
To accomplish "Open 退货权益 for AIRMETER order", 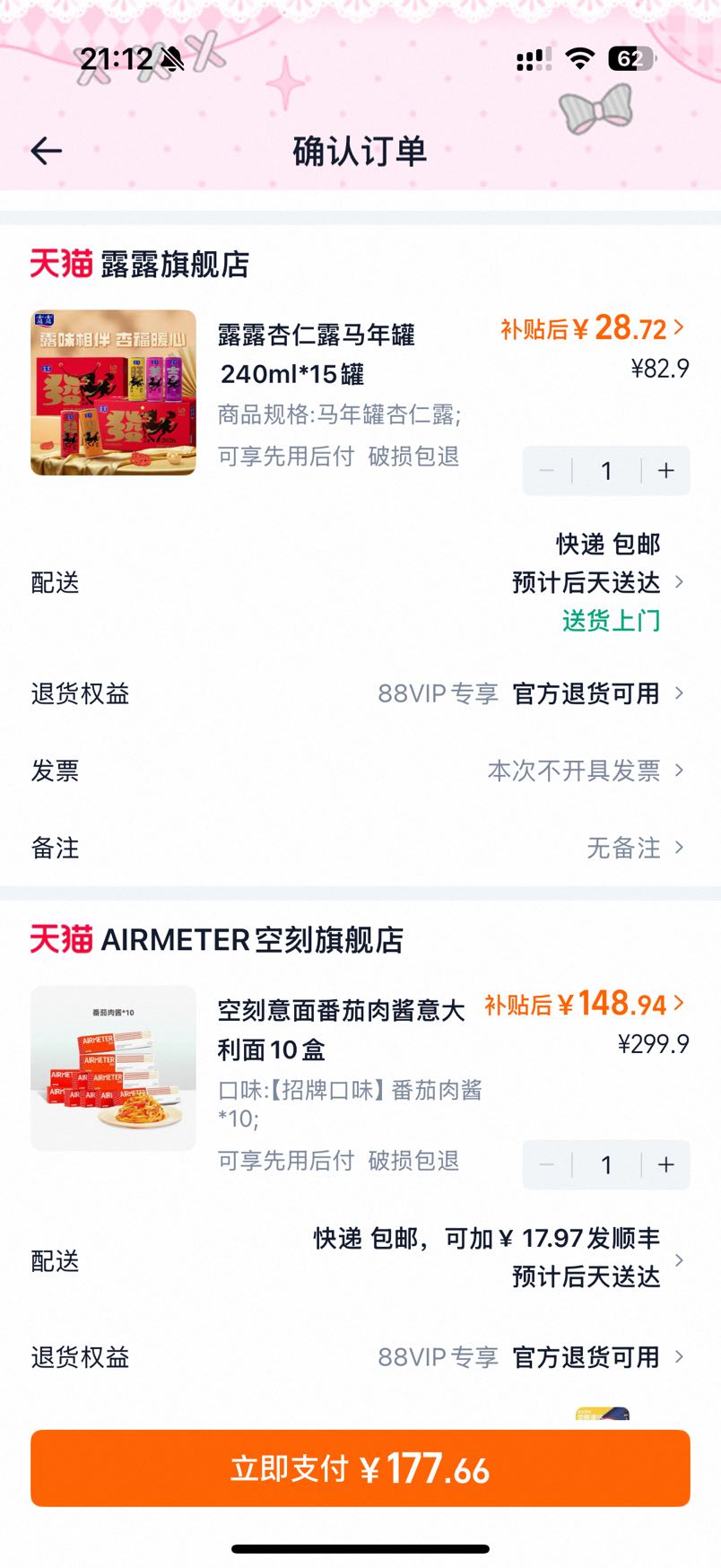I will coord(360,1357).
